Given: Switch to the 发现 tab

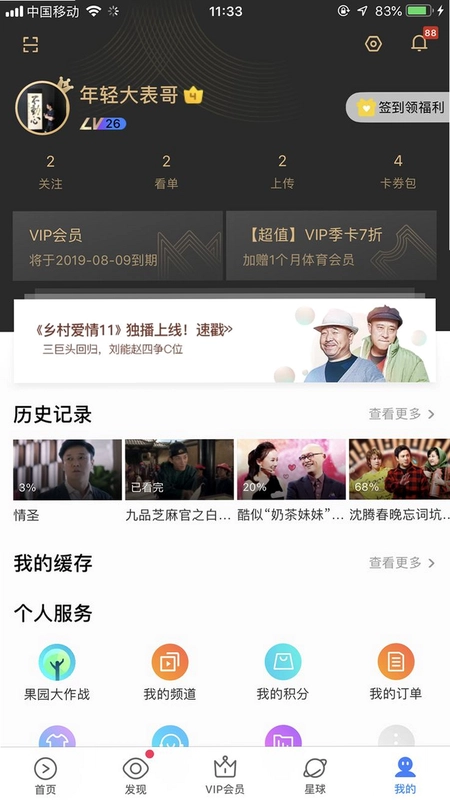Looking at the screenshot, I should click(x=136, y=776).
